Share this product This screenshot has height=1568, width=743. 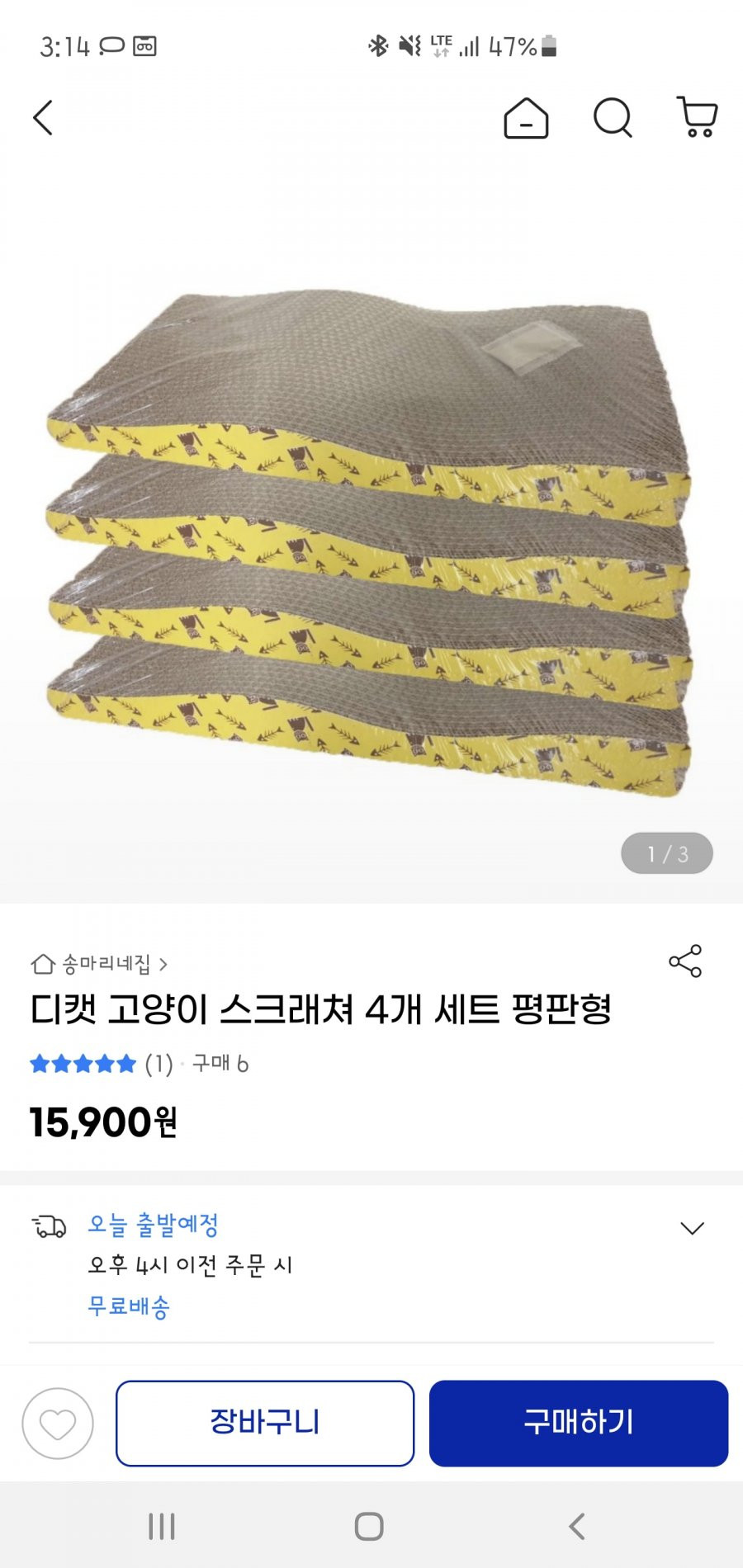pyautogui.click(x=685, y=961)
